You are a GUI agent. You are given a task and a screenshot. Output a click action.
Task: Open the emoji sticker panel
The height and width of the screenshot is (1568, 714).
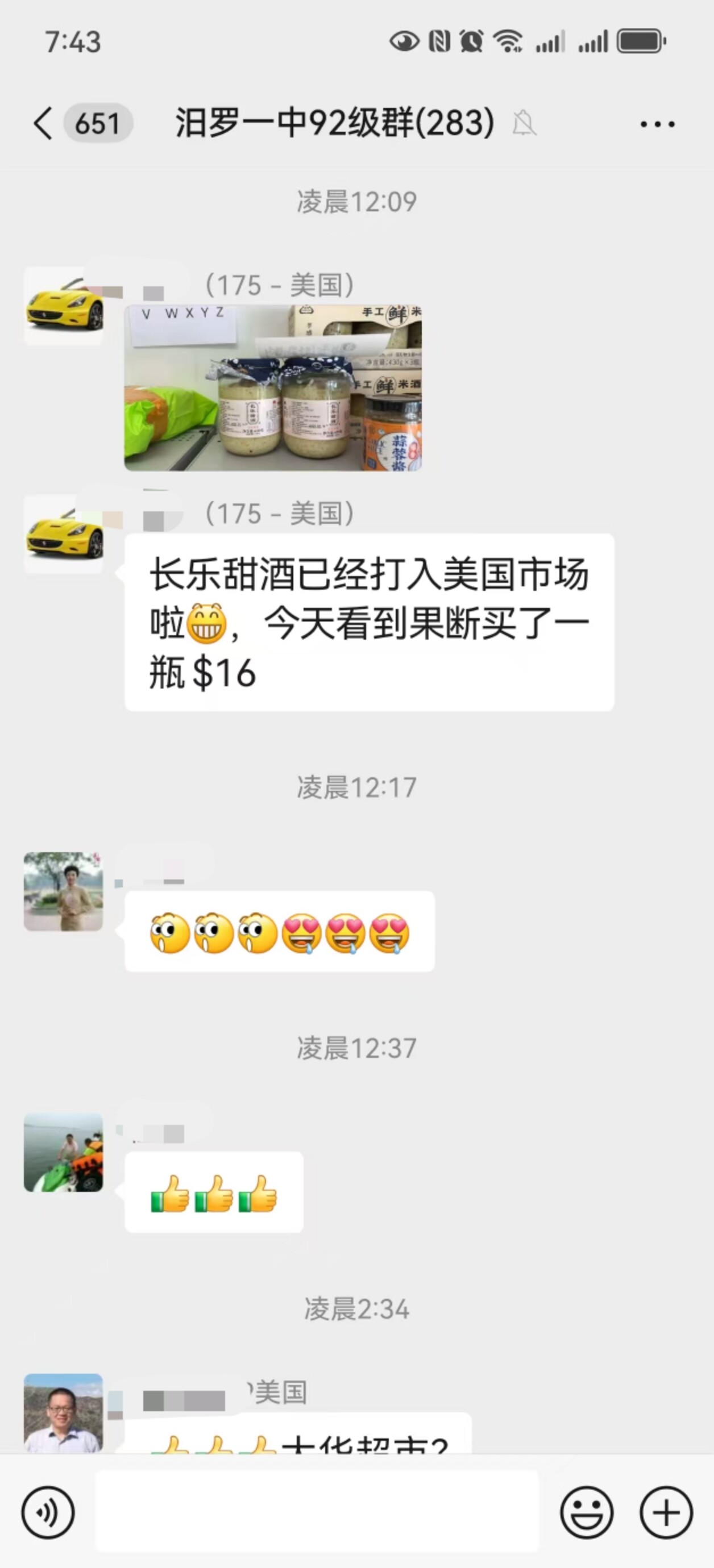point(587,1512)
